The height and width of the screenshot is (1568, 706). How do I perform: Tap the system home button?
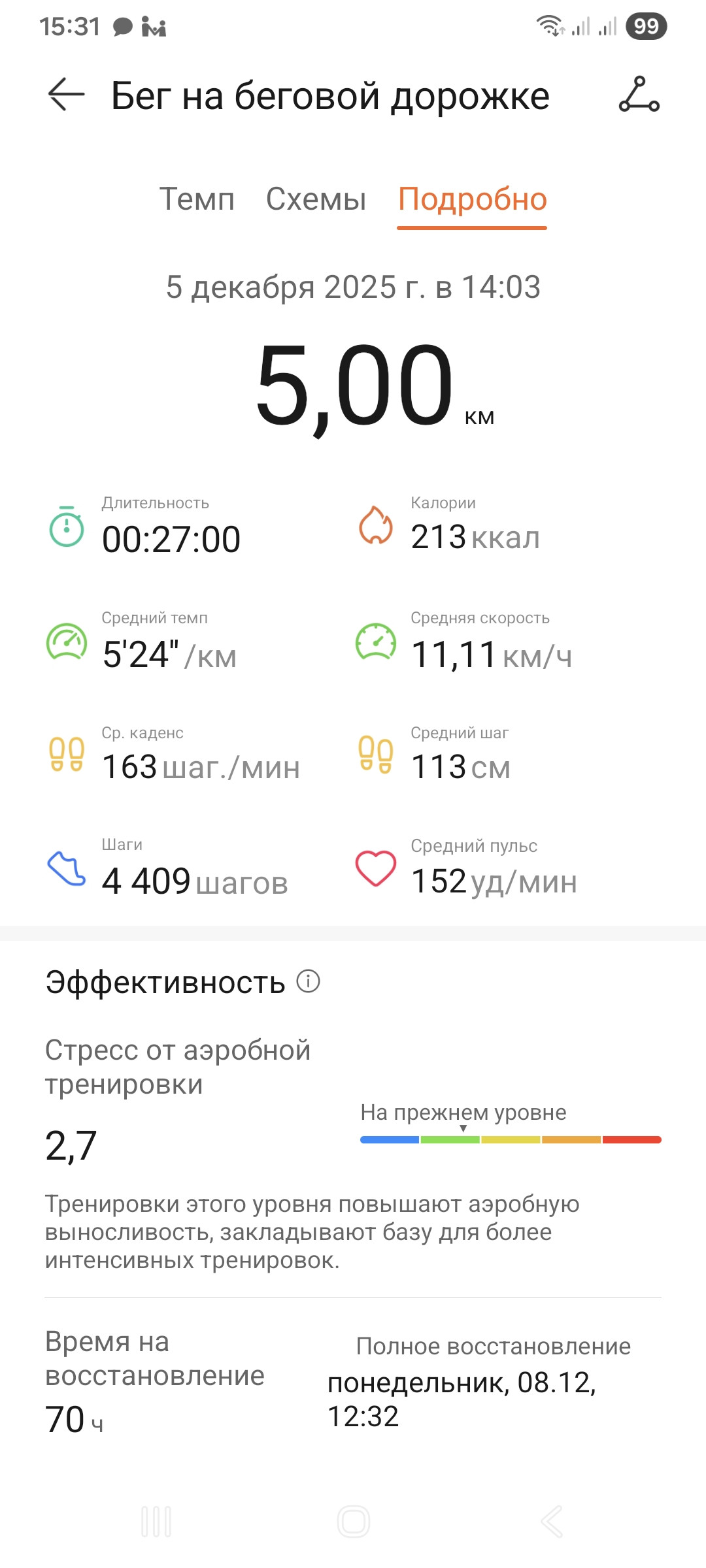click(x=354, y=1521)
